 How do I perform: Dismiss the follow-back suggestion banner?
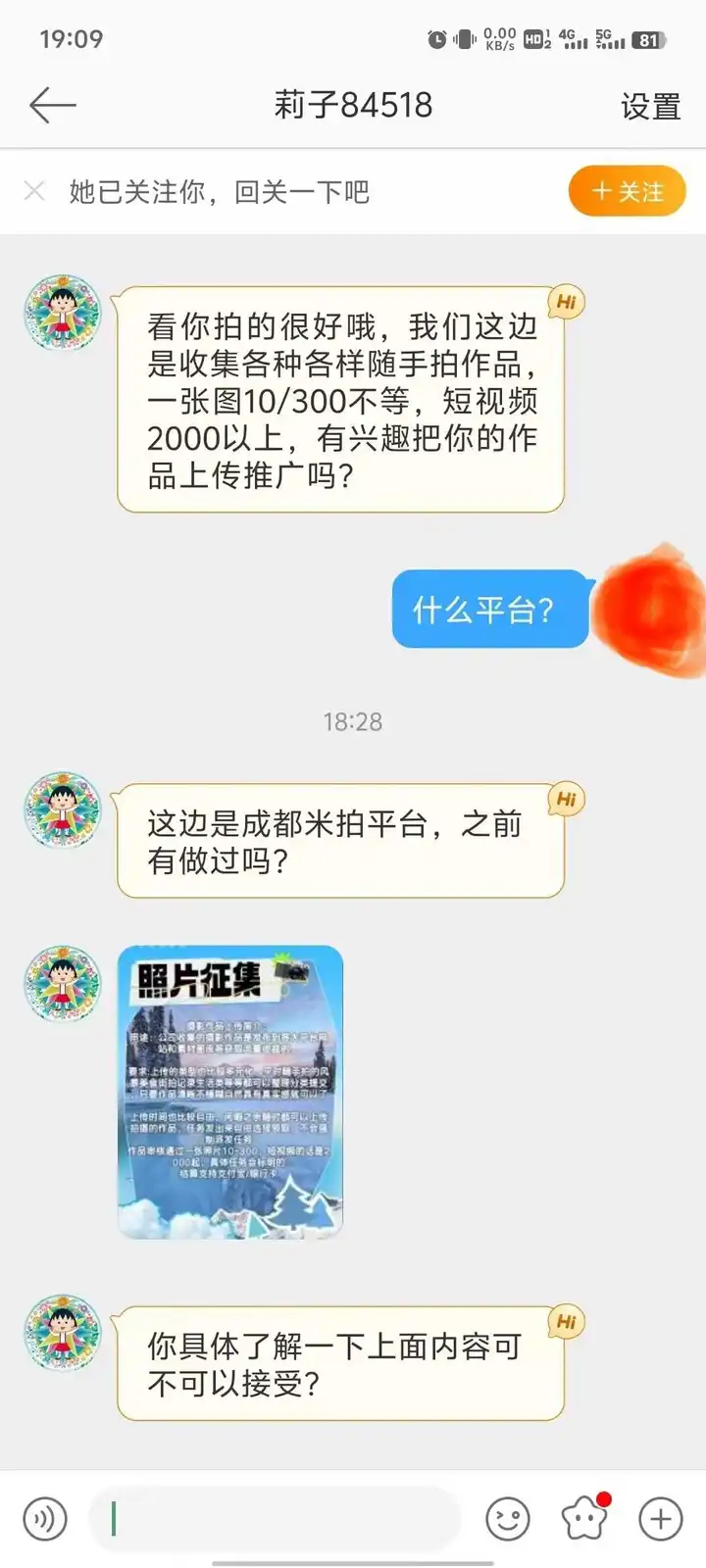34,191
